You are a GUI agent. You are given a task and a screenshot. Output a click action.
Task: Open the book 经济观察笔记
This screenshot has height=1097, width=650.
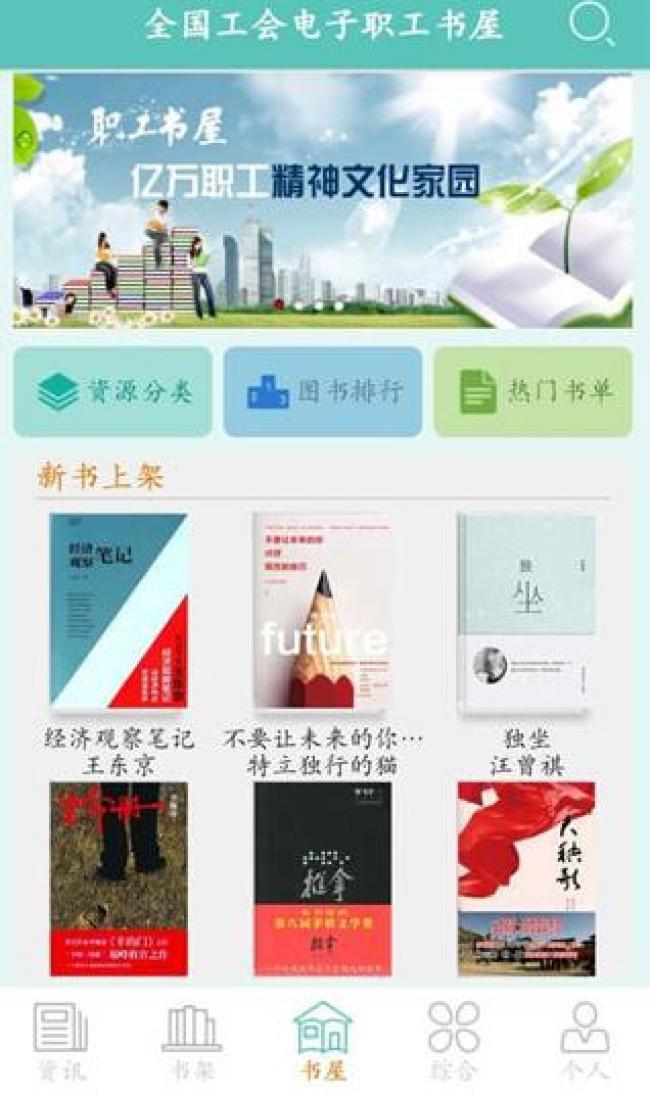(119, 611)
